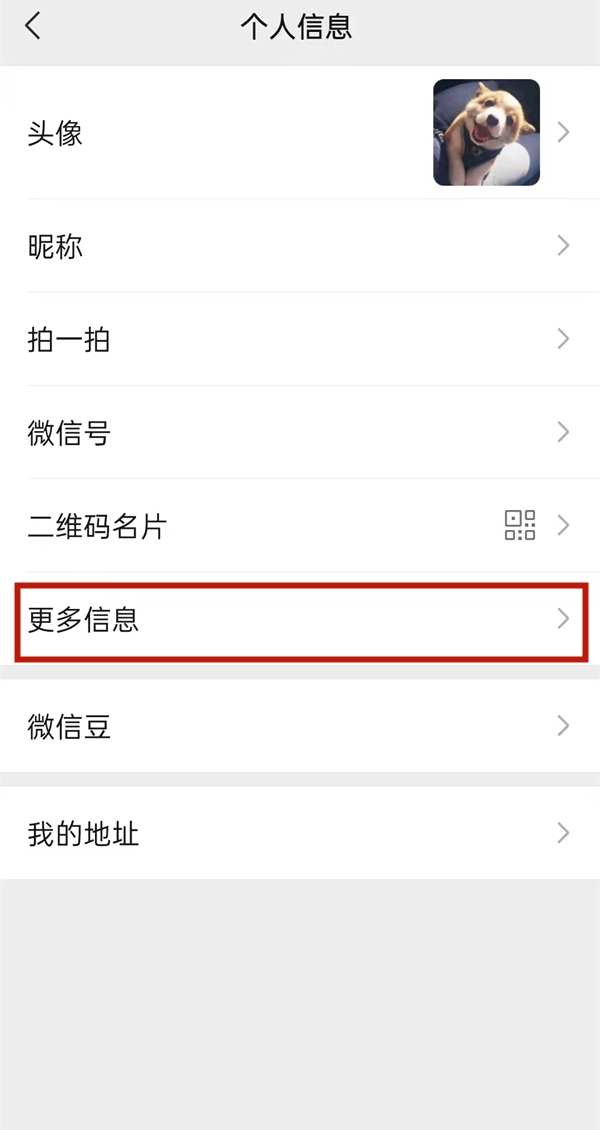The height and width of the screenshot is (1130, 600).
Task: Open 我的地址 address settings
Action: coord(300,833)
